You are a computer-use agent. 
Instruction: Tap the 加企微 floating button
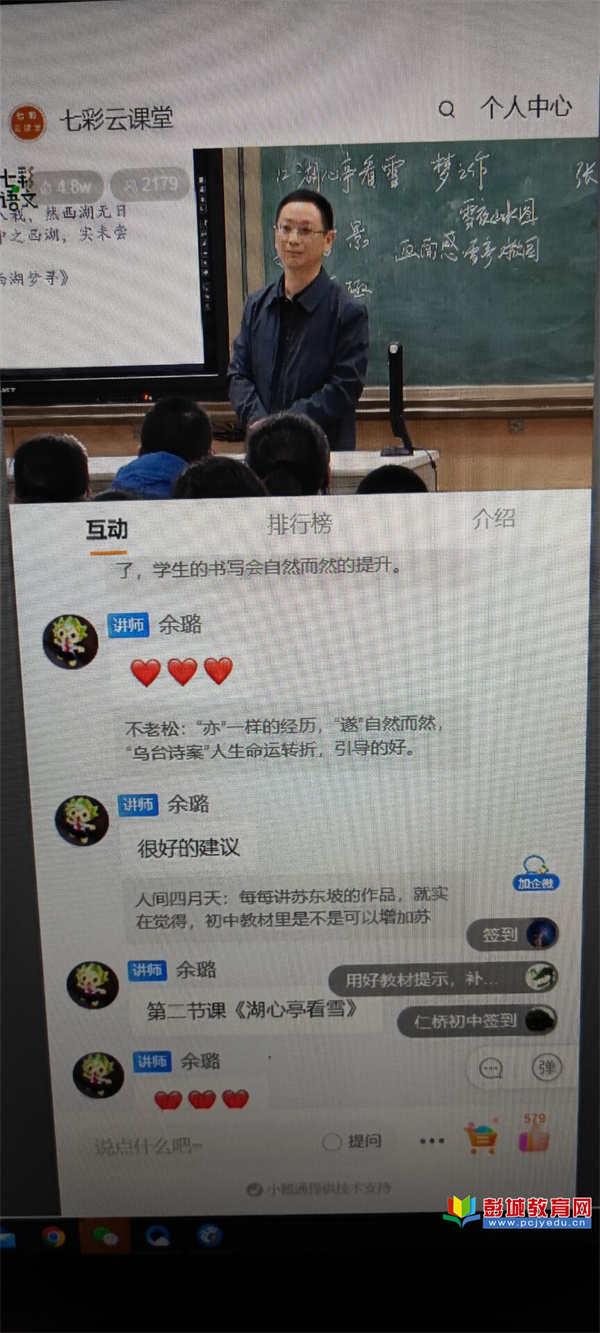(536, 872)
